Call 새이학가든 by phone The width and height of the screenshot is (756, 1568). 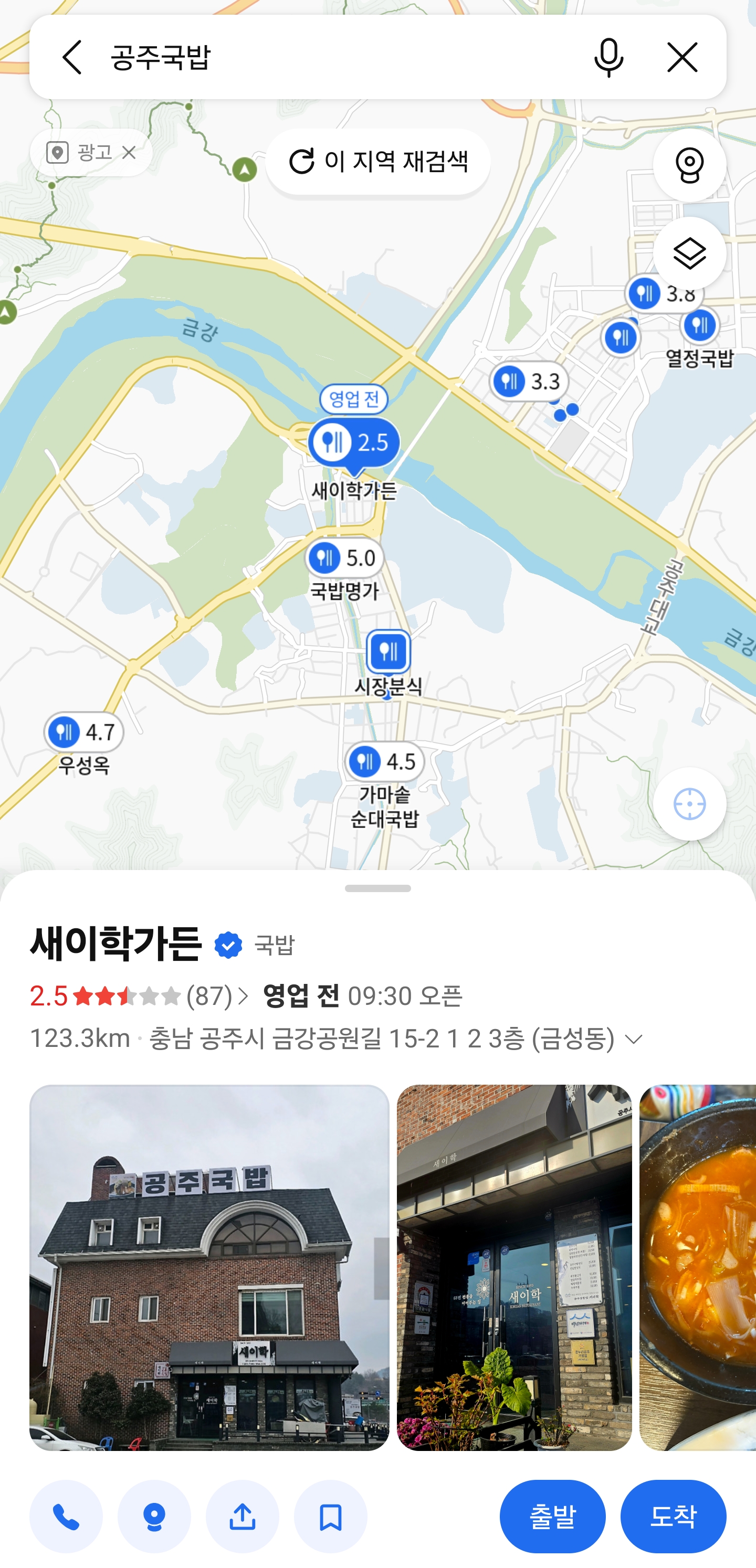pyautogui.click(x=66, y=1516)
